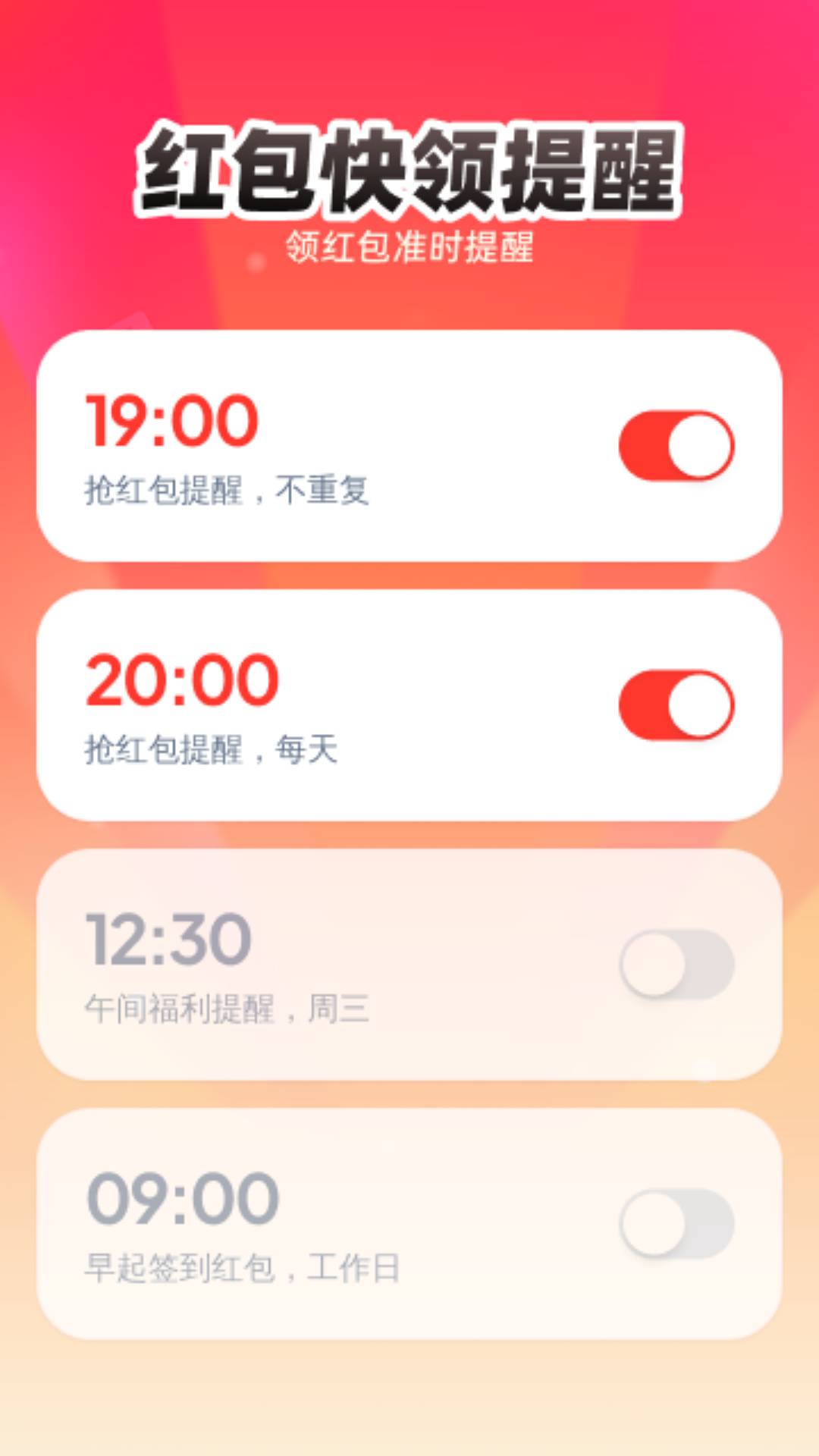Click text 抢红包提醒，不重复
This screenshot has height=1456, width=819.
(x=229, y=489)
